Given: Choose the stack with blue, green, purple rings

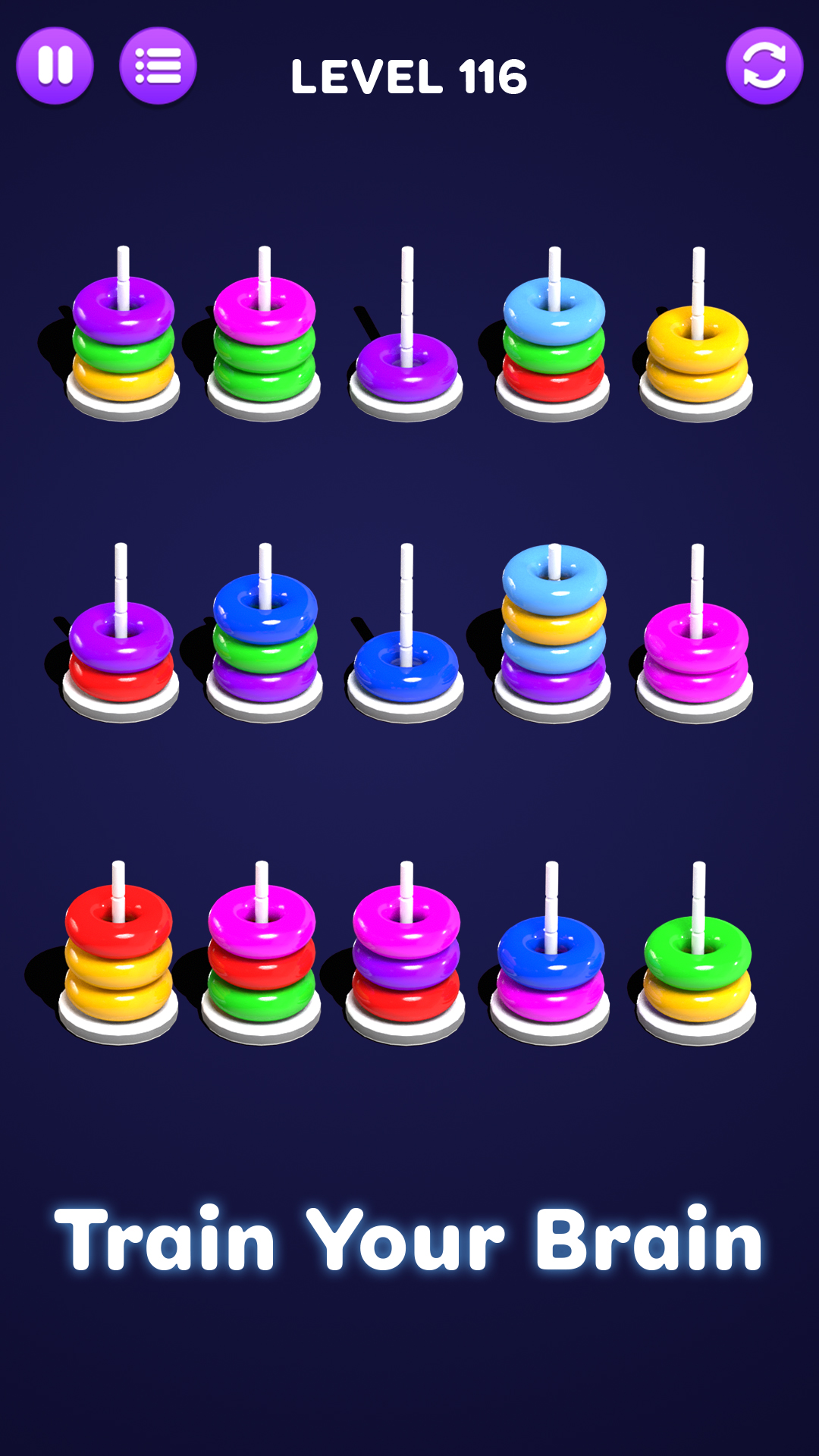Looking at the screenshot, I should tap(265, 639).
